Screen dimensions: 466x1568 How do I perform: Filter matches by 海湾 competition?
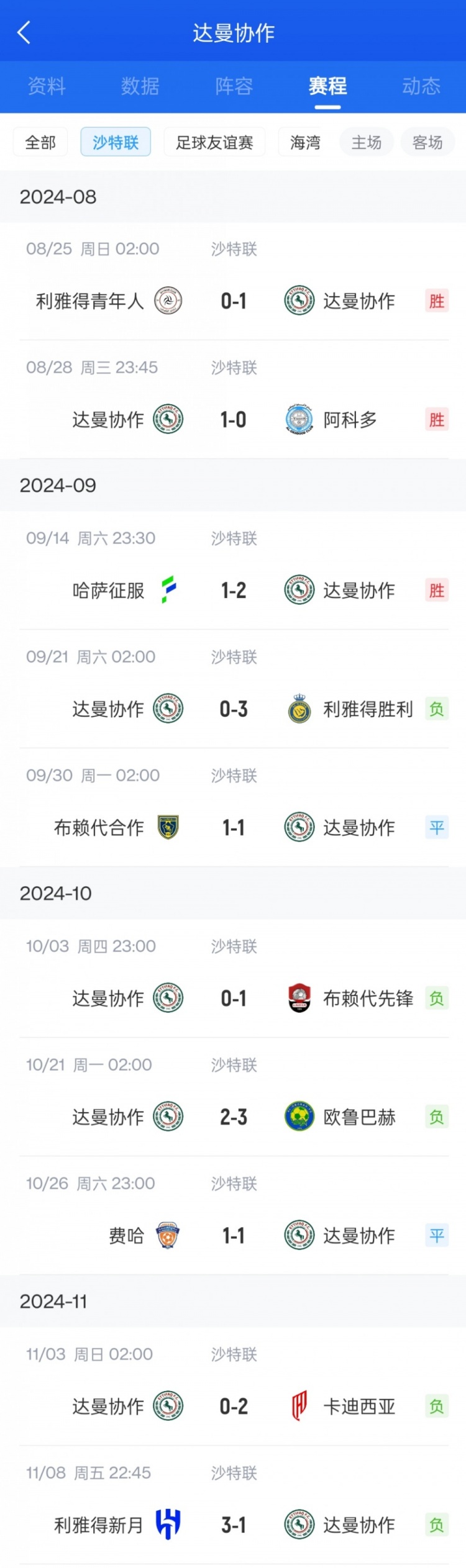305,143
